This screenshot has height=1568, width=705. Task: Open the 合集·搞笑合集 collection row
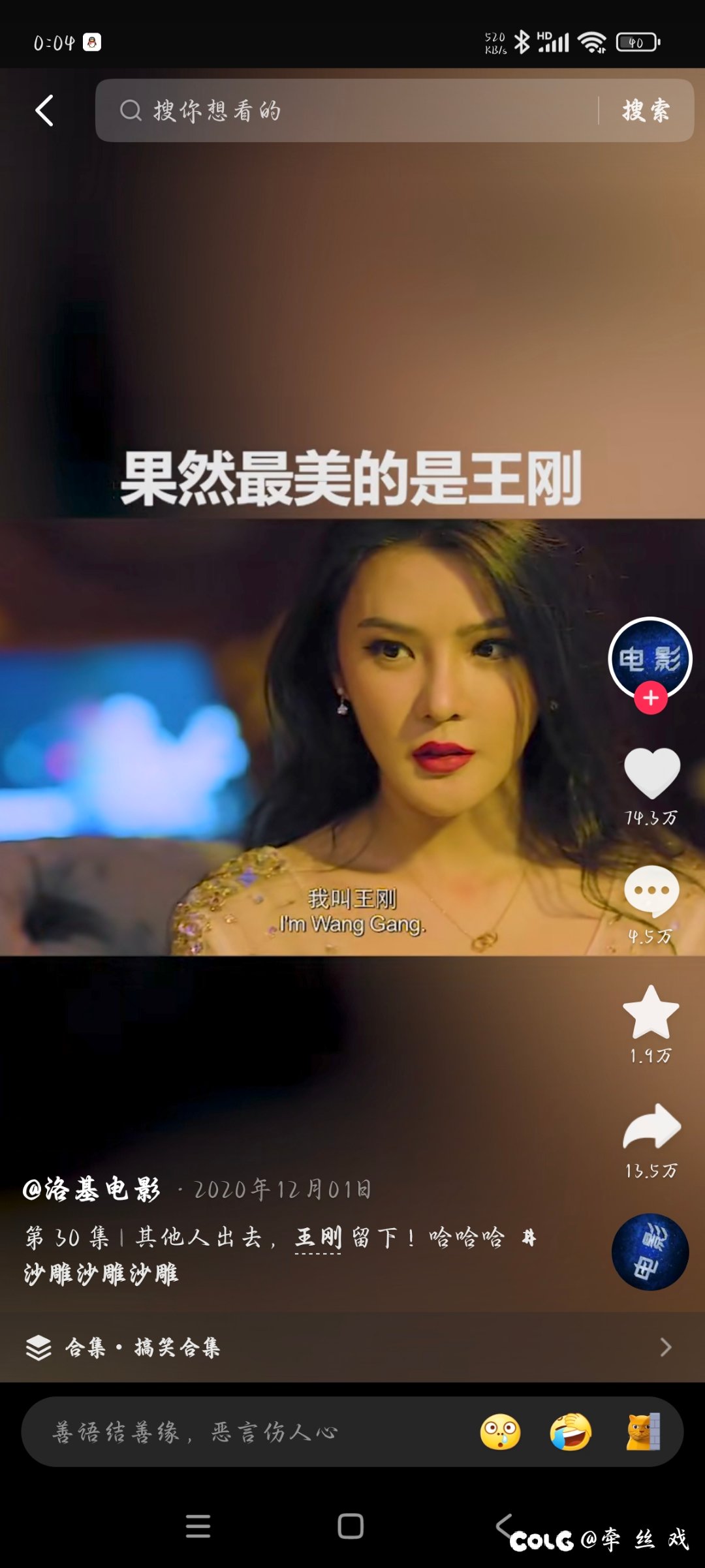(x=352, y=1347)
